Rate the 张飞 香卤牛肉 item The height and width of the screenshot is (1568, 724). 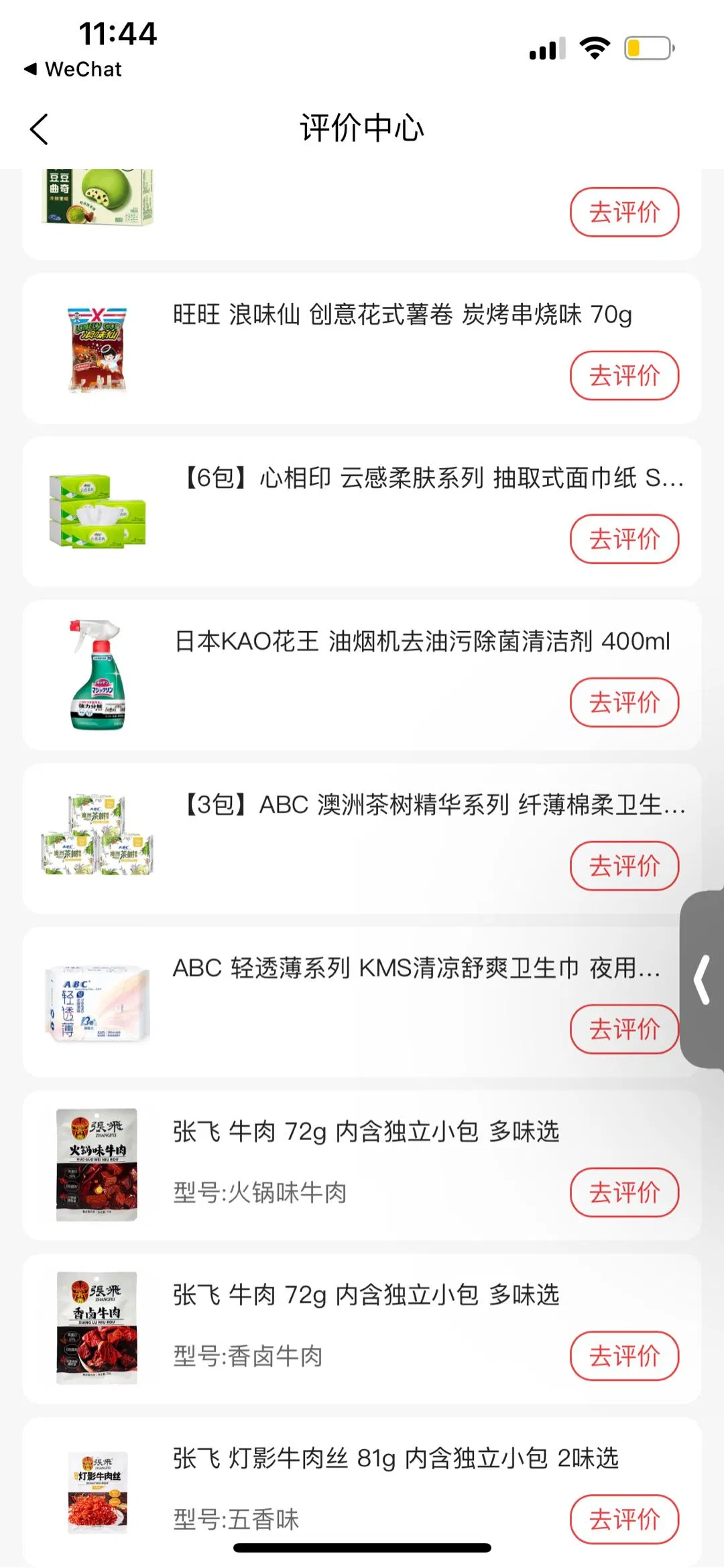coord(624,1356)
